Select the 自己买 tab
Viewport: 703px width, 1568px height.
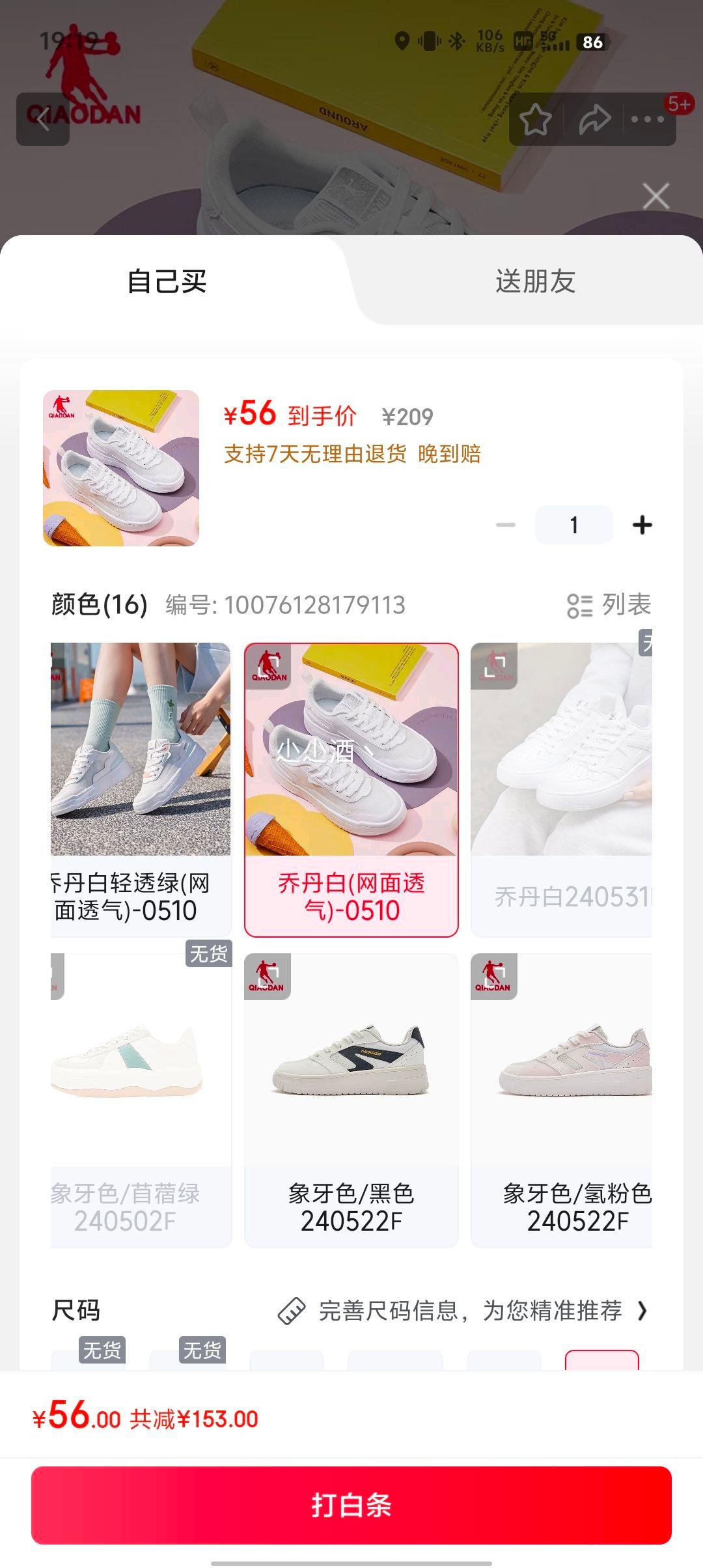point(167,281)
